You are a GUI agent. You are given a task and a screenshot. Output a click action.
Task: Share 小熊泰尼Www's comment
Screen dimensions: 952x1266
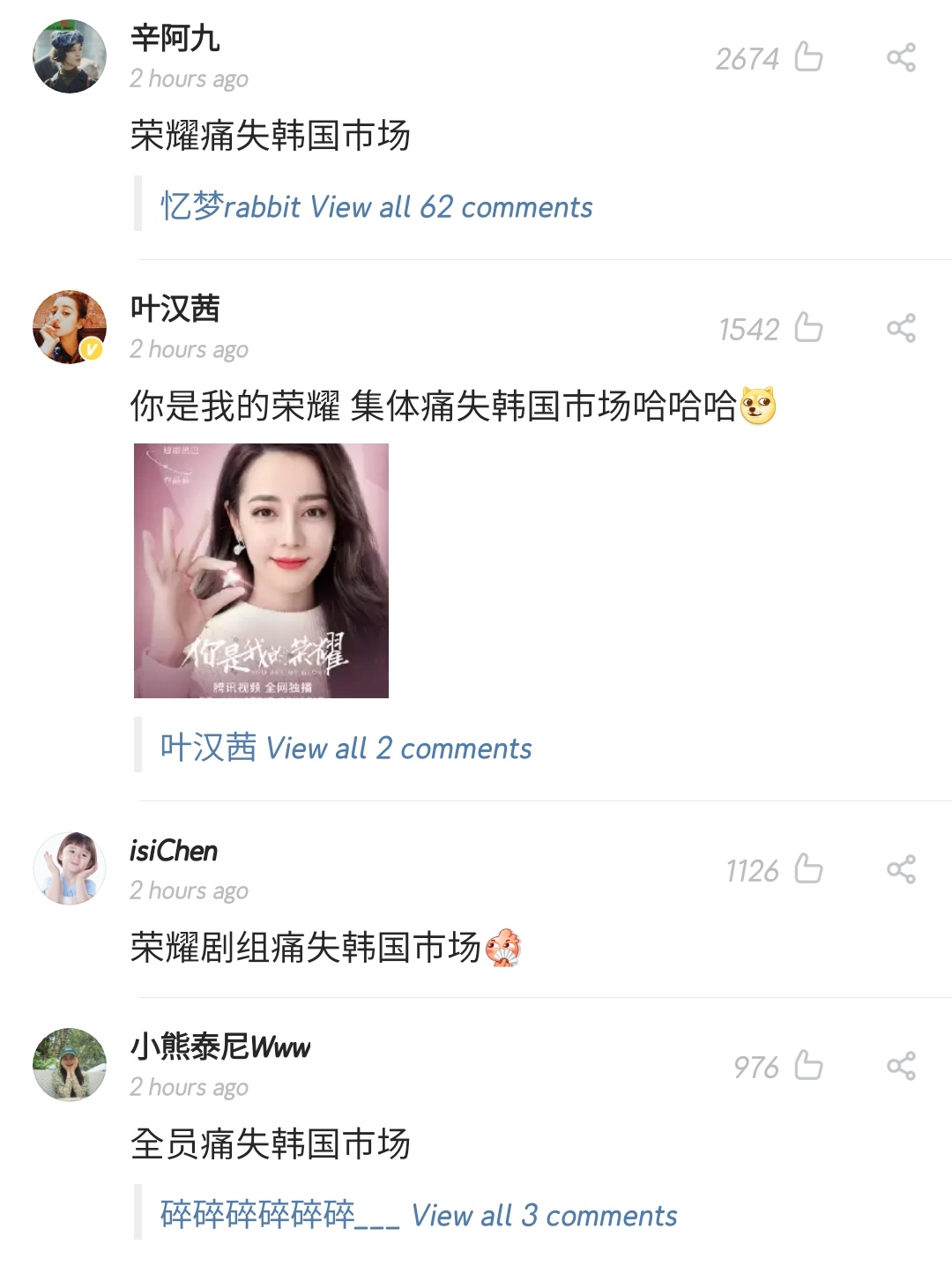click(x=900, y=1066)
